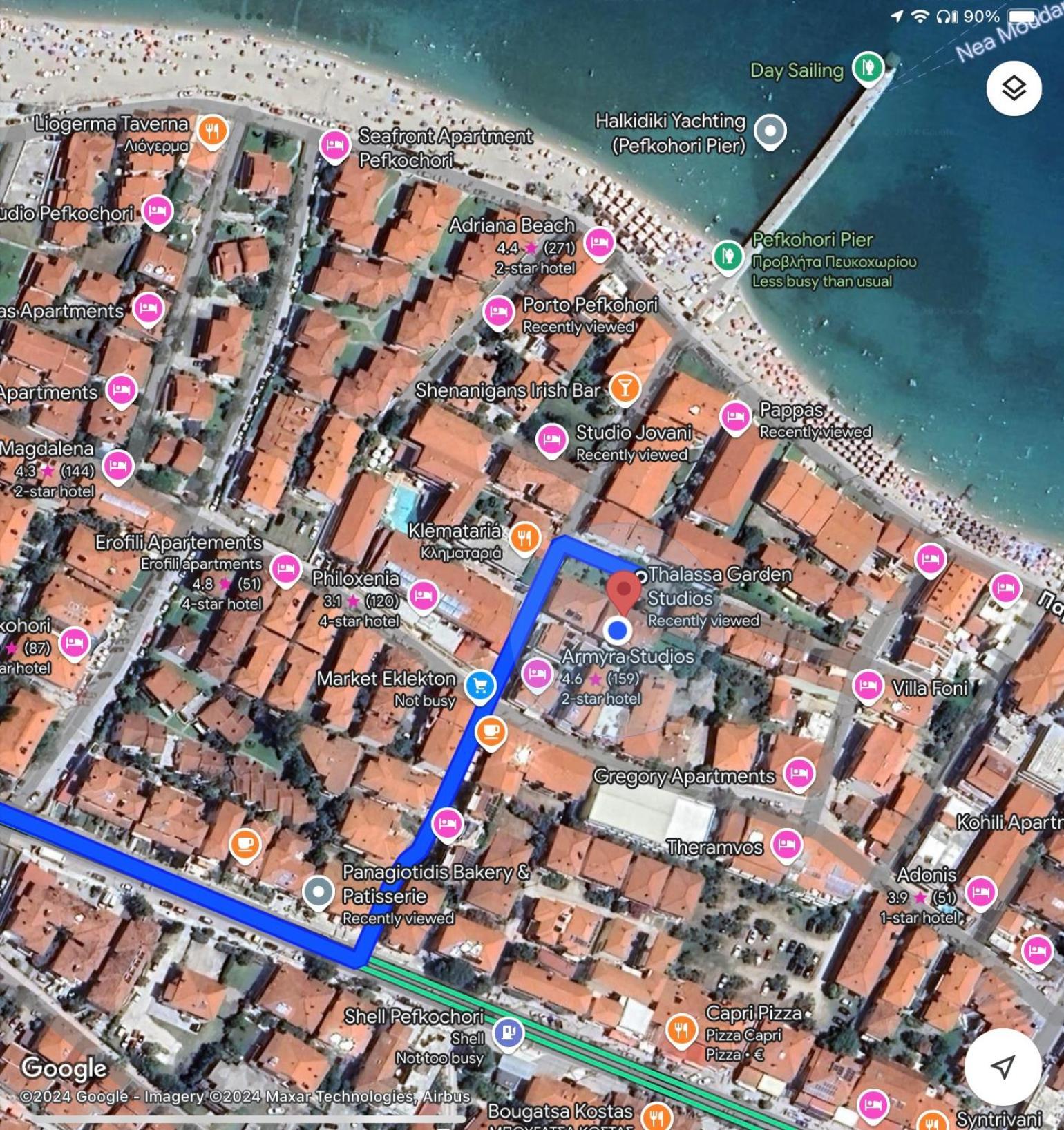Select Seafront Apartment Pefkochori pin
1064x1130 pixels.
click(x=334, y=146)
